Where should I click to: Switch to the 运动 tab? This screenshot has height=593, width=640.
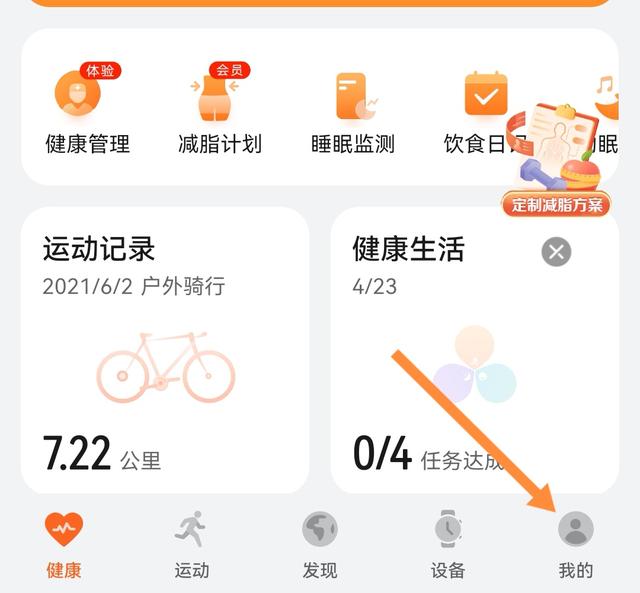[x=192, y=544]
